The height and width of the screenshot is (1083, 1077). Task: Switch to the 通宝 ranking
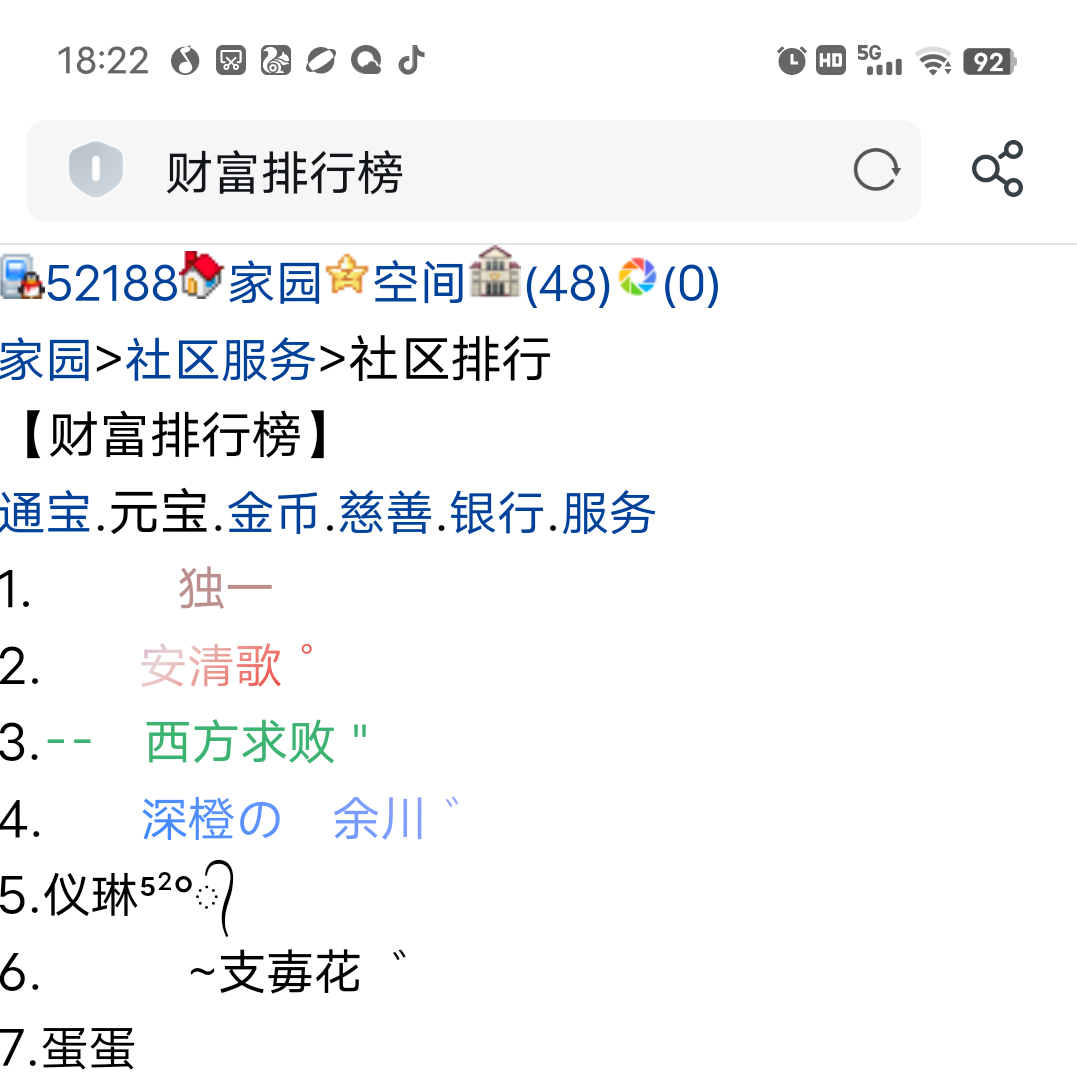tap(46, 515)
